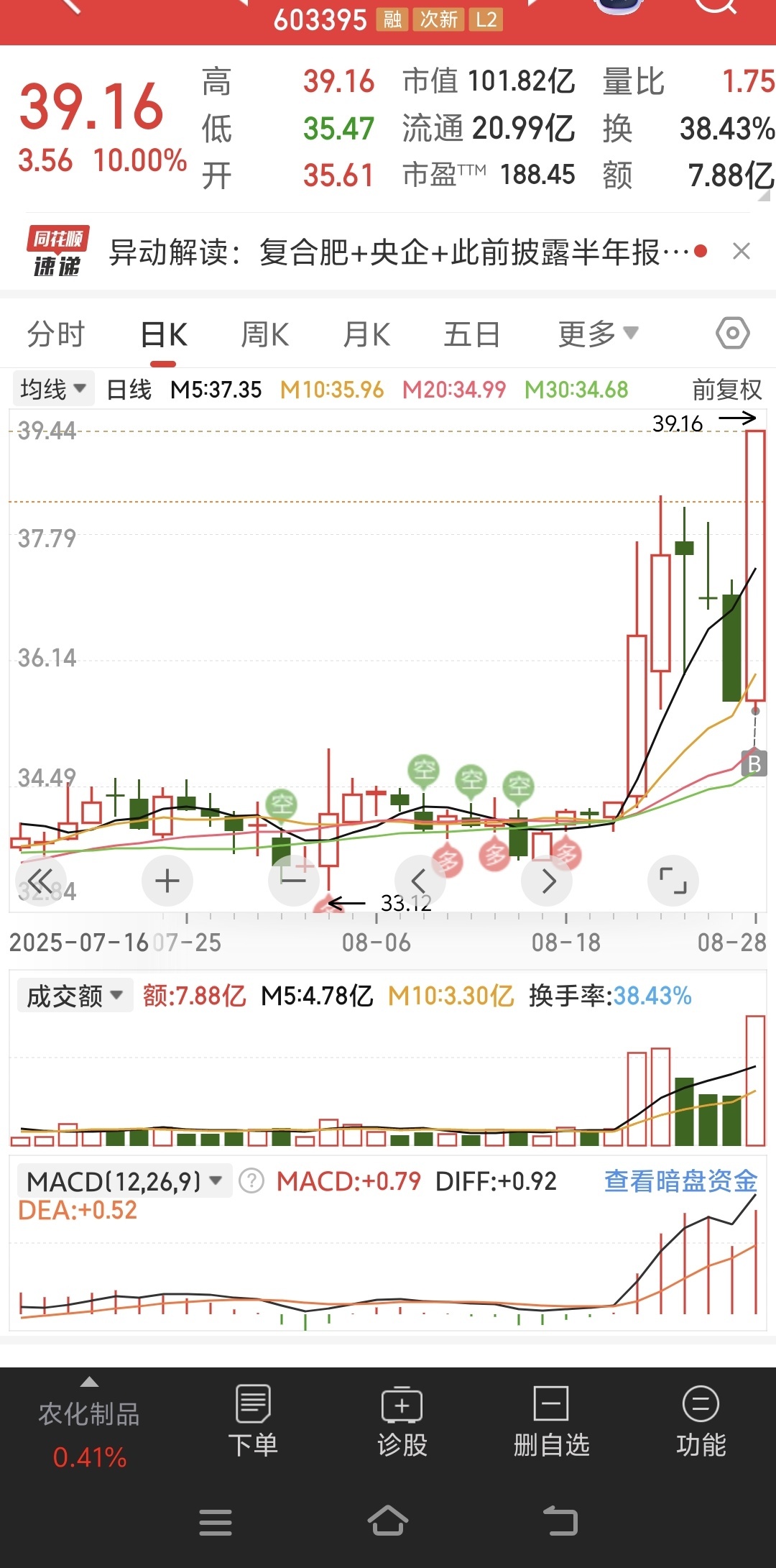Open the 成交额 indicator dropdown

point(75,996)
